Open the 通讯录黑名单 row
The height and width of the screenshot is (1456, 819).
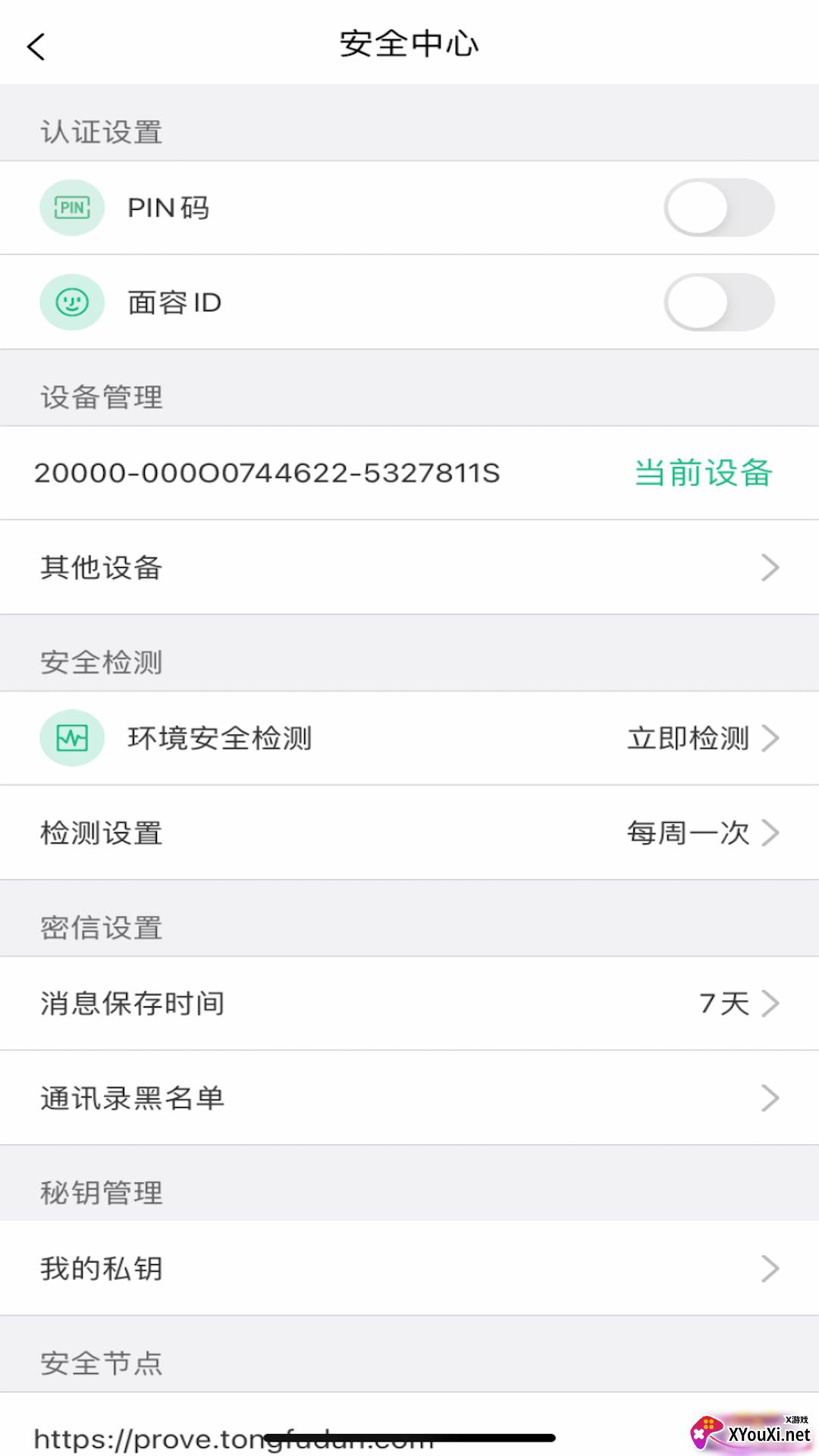[409, 1098]
